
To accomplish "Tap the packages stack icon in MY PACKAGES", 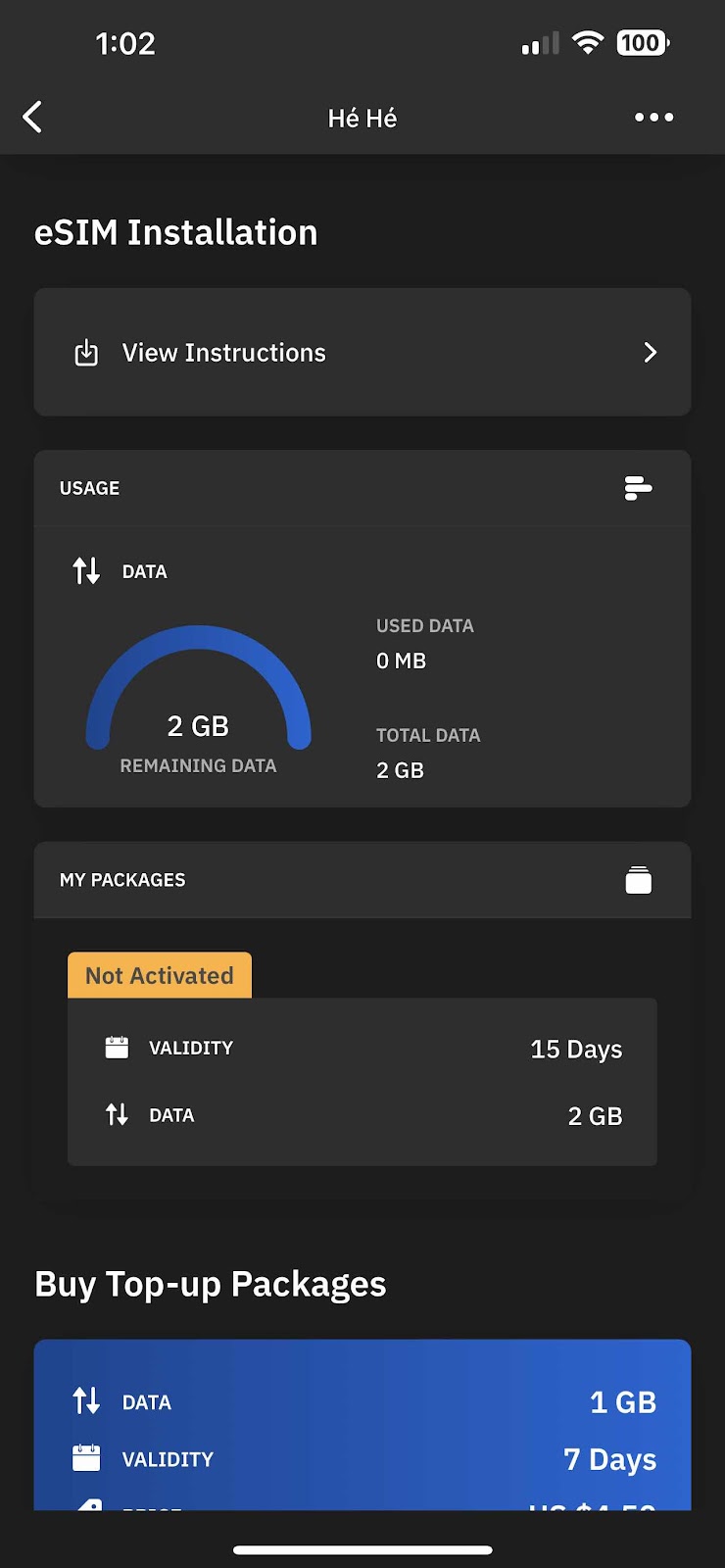I will click(639, 880).
